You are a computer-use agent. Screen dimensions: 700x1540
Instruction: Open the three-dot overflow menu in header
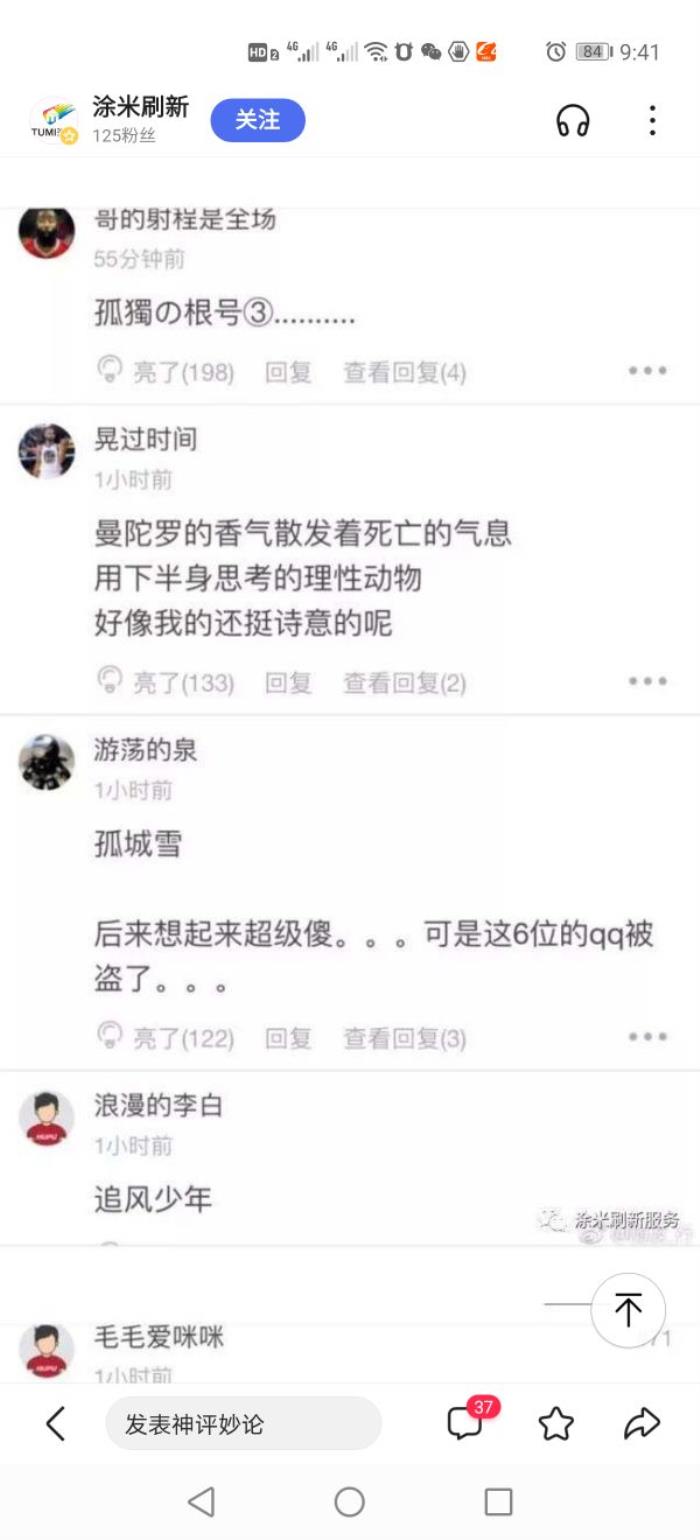pyautogui.click(x=652, y=121)
